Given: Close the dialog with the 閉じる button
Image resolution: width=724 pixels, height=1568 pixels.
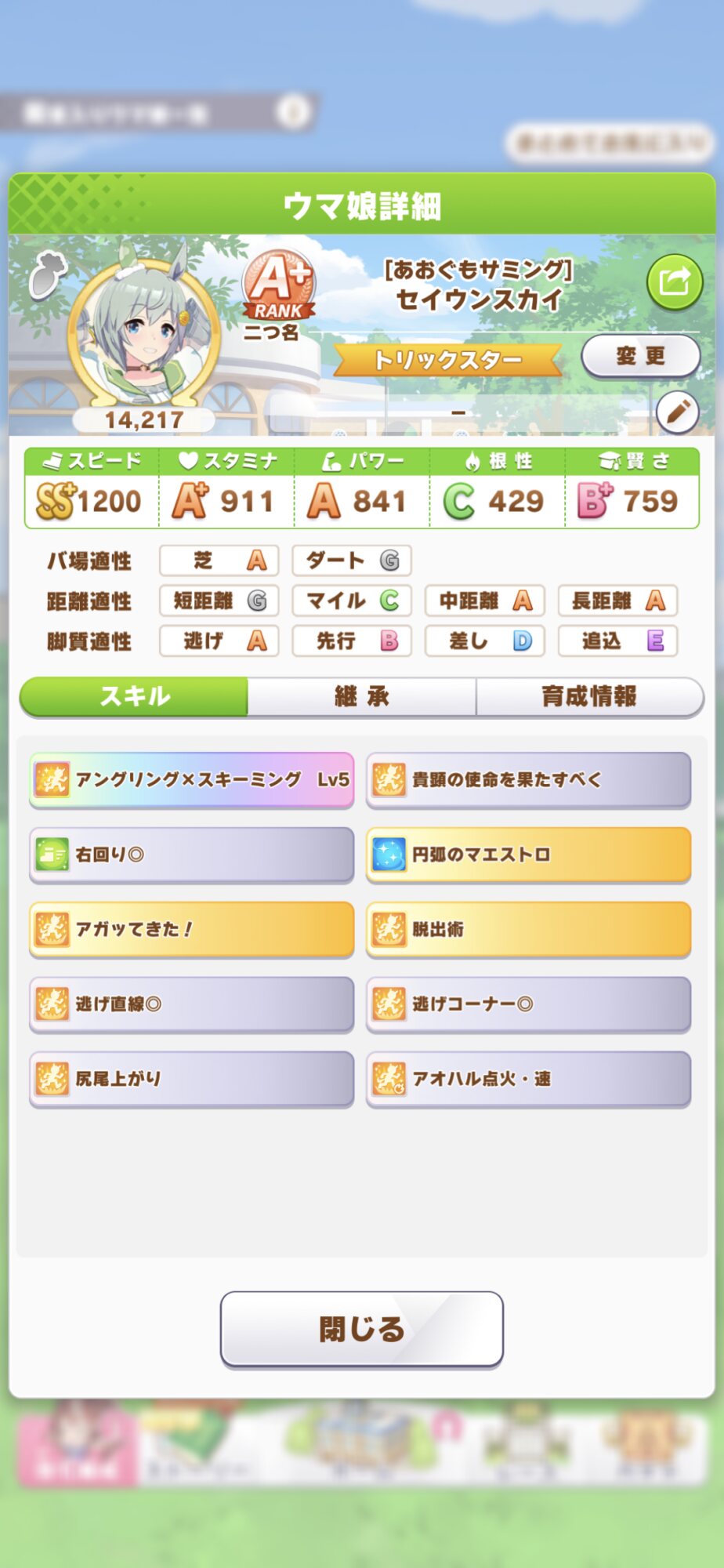Looking at the screenshot, I should pyautogui.click(x=361, y=1329).
